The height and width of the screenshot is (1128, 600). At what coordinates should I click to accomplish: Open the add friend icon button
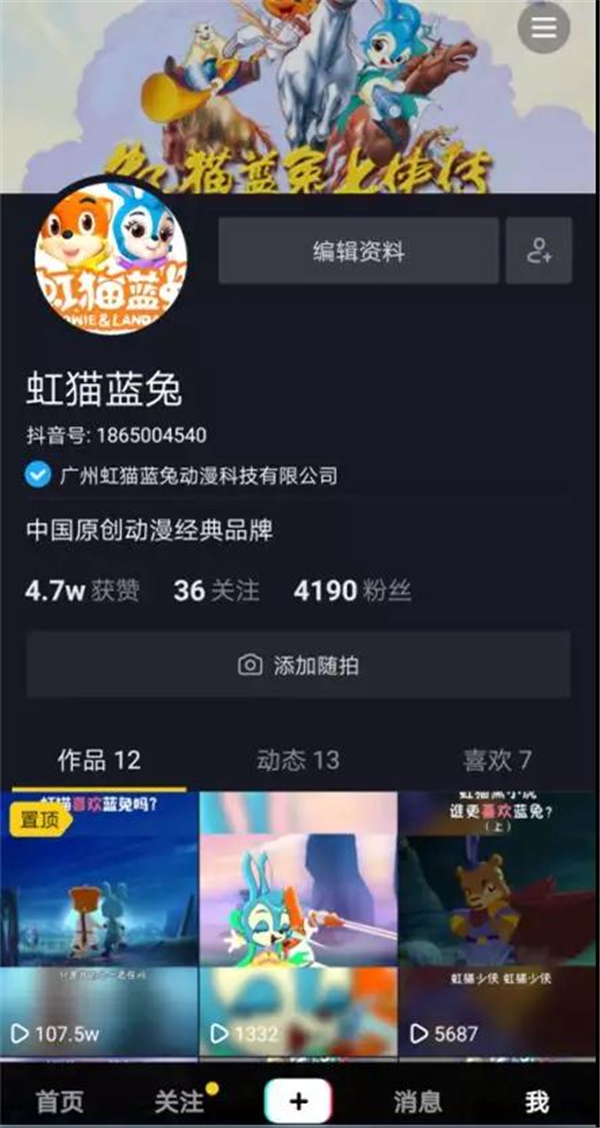(x=539, y=251)
